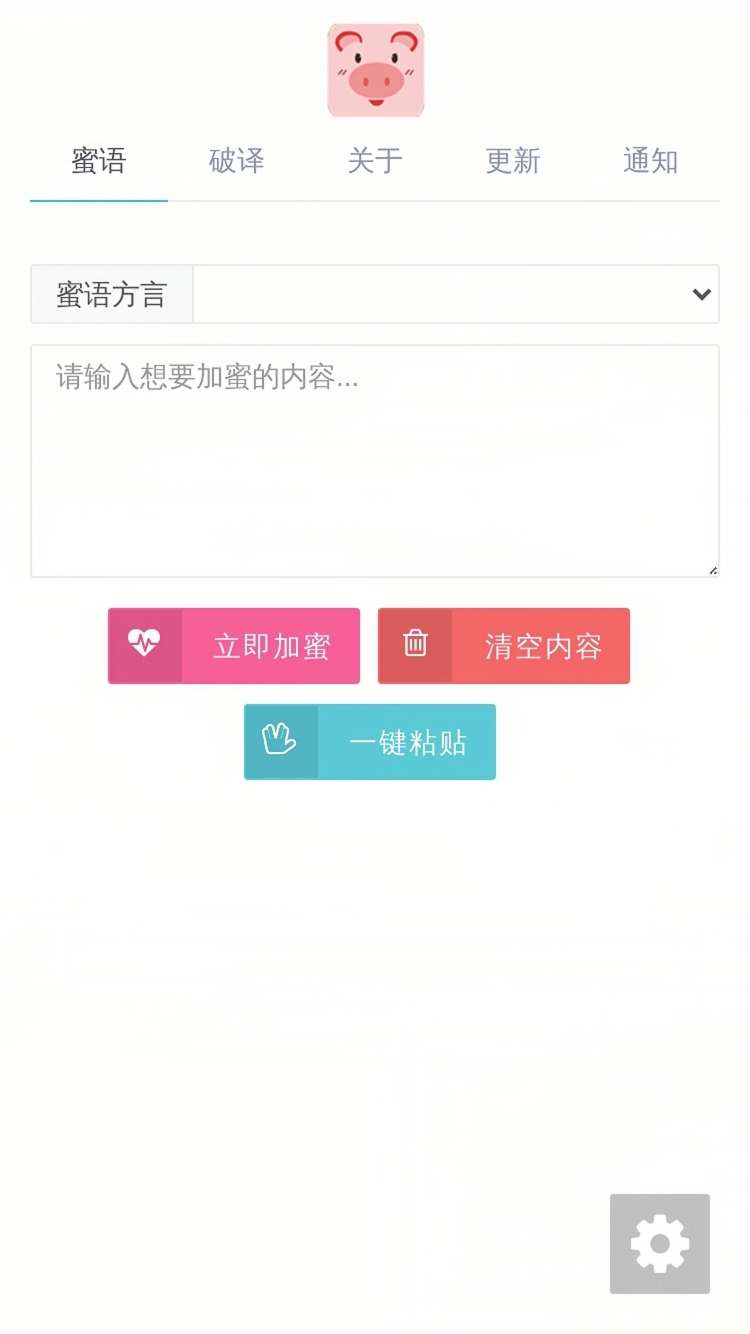Tap the 立即加蜜 button
This screenshot has height=1334, width=750.
click(x=234, y=646)
